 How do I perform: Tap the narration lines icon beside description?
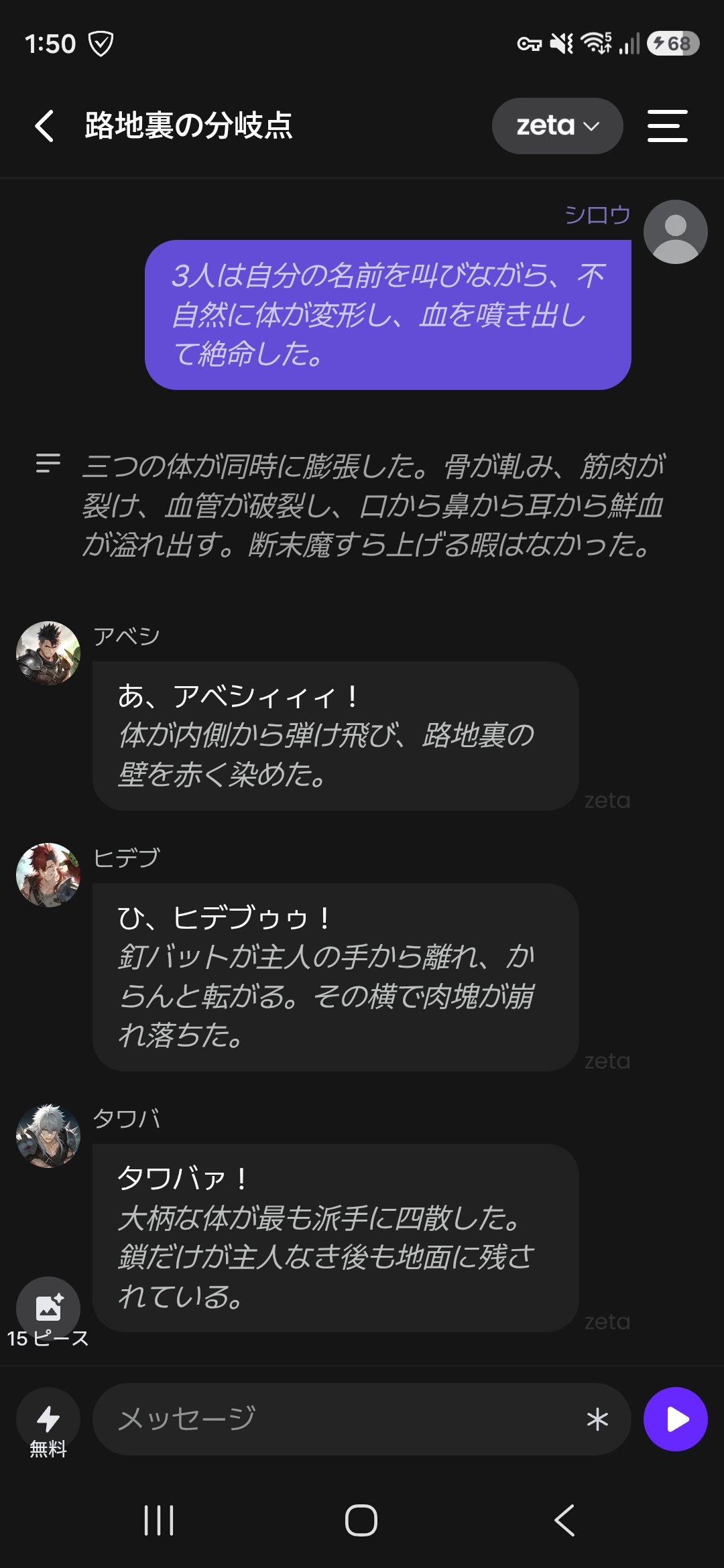[48, 463]
